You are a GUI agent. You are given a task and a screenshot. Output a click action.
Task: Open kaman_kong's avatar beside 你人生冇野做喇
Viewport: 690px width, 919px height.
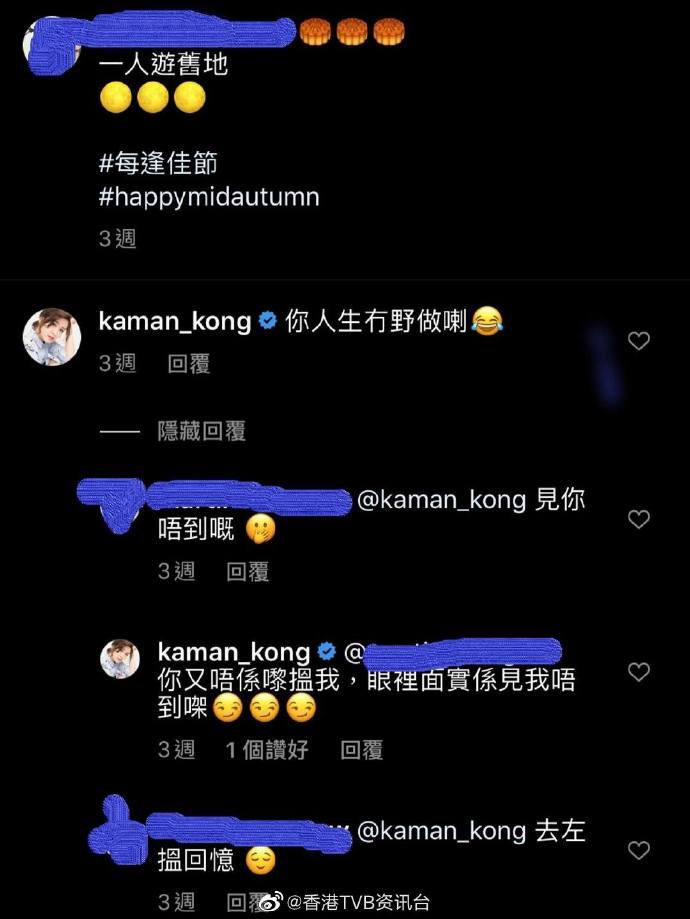click(x=51, y=337)
